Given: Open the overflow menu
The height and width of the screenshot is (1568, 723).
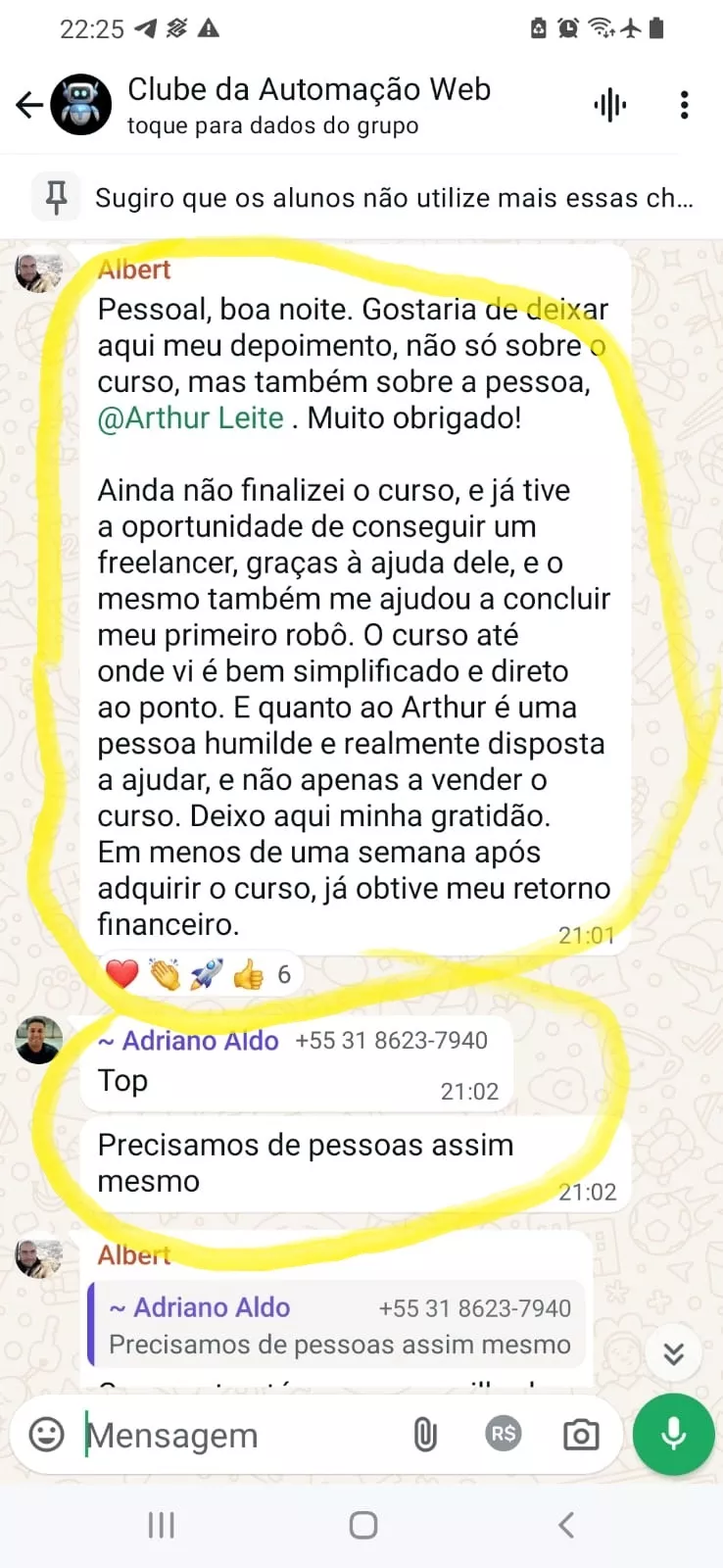Looking at the screenshot, I should [684, 105].
